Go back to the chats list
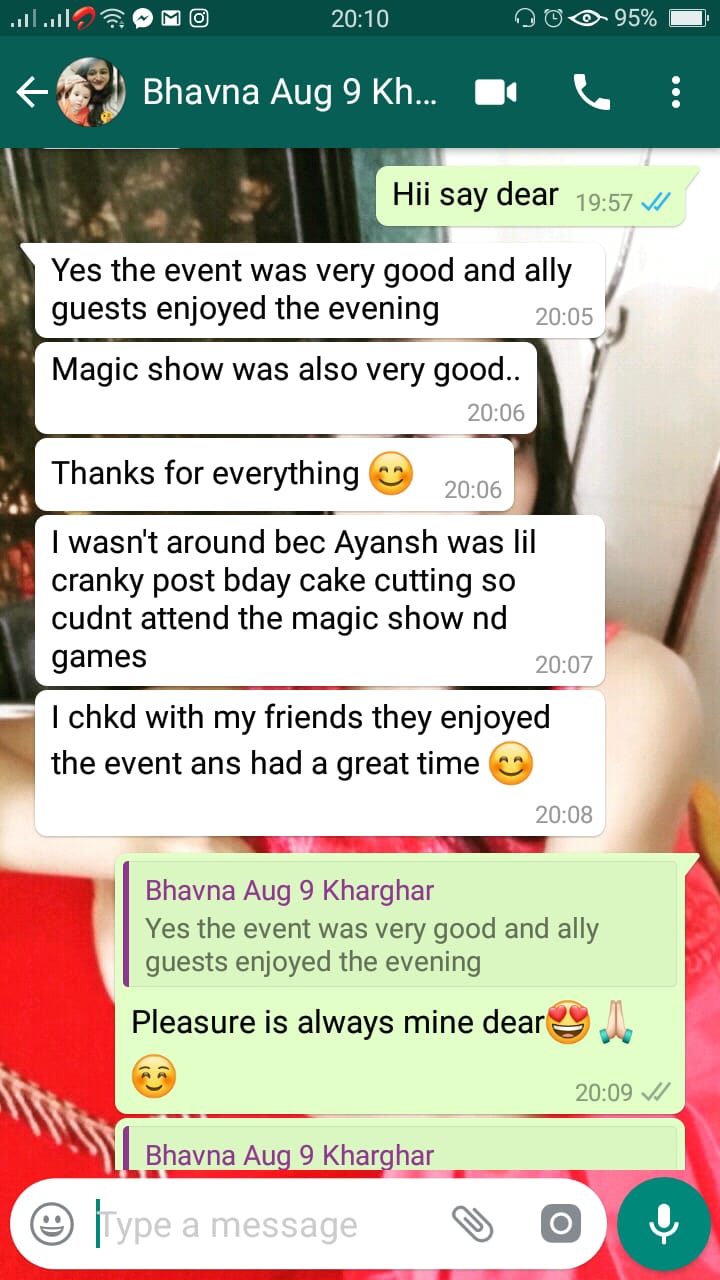 32,93
